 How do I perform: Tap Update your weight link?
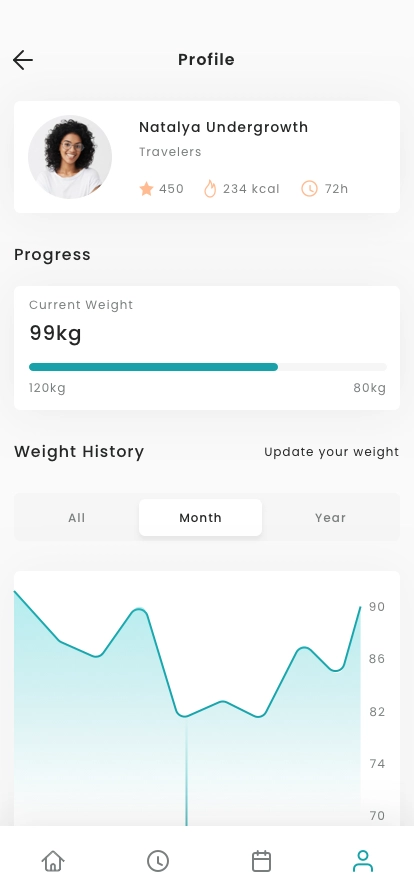pos(332,452)
